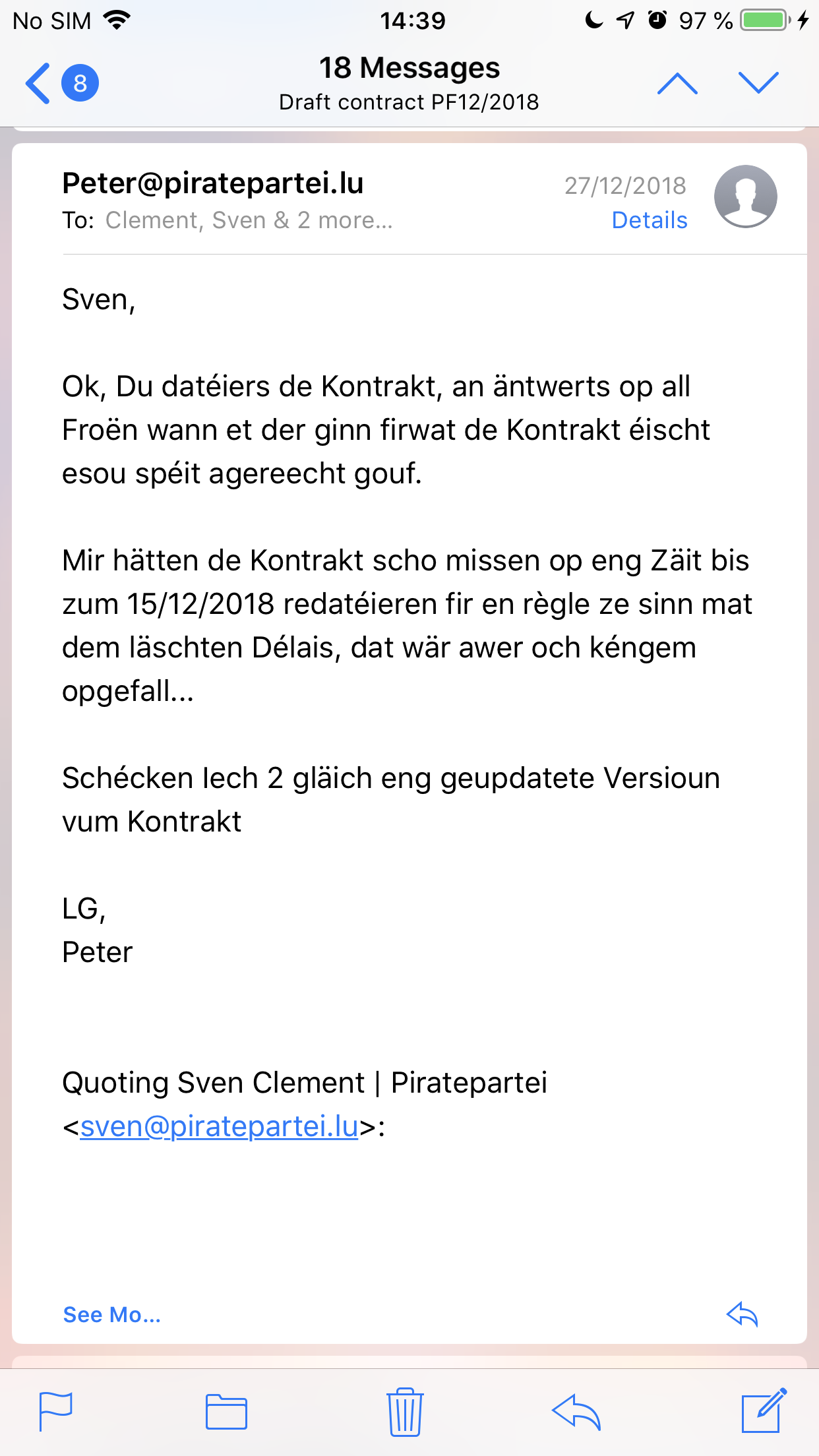
Task: Tap the reply arrow inside the message card
Action: coord(742,1314)
